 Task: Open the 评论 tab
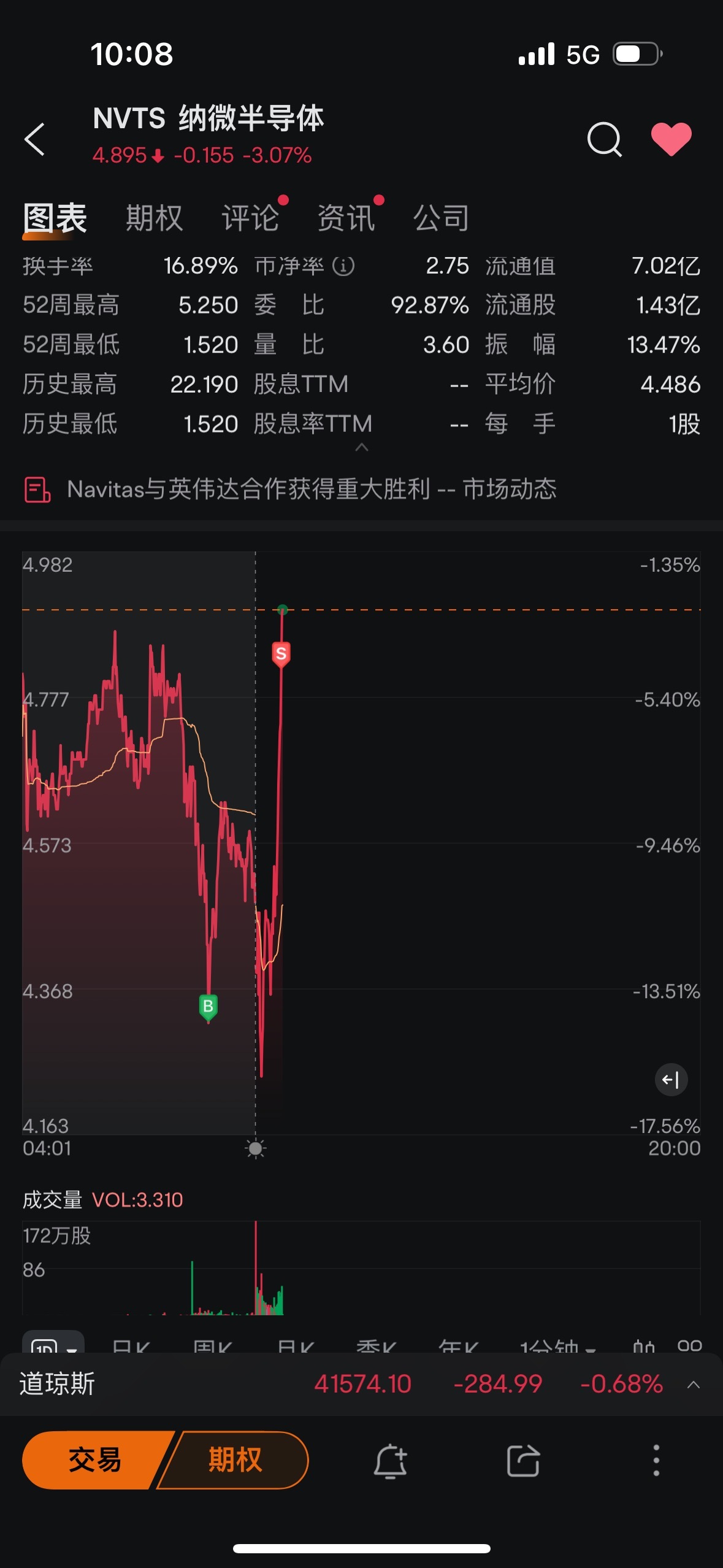click(250, 218)
